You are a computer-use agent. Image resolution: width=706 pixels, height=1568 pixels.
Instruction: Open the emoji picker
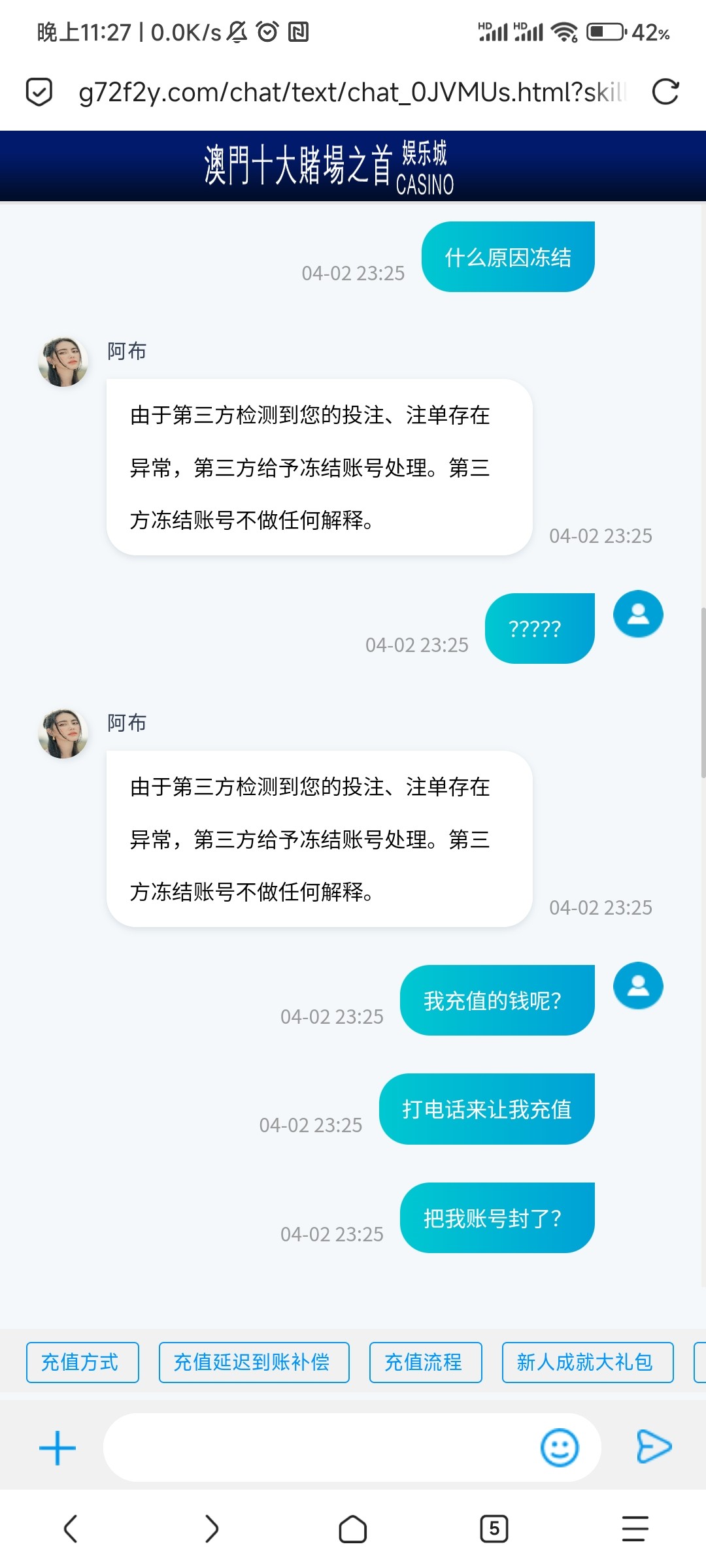point(560,1448)
